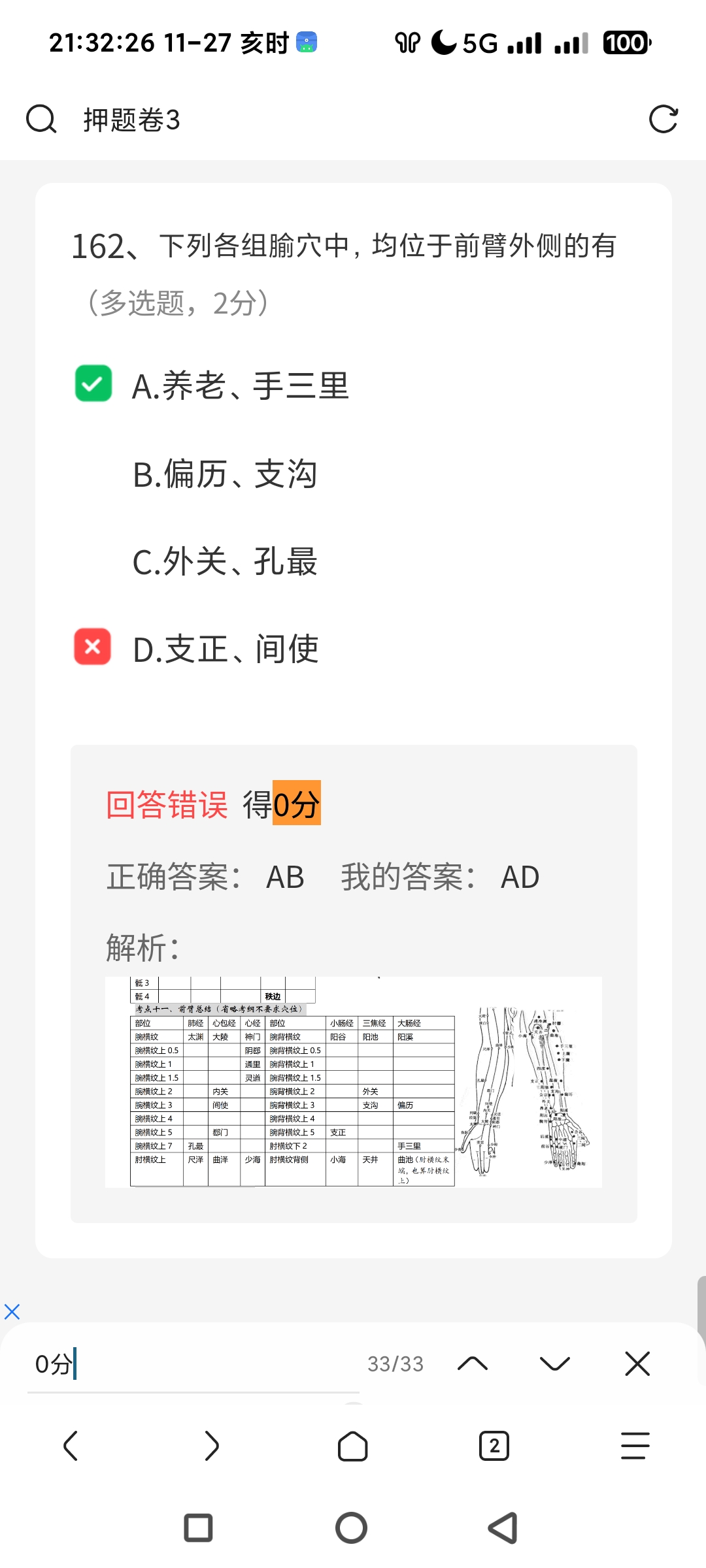This screenshot has height=1568, width=706.
Task: Open the browser menu
Action: [x=635, y=1446]
